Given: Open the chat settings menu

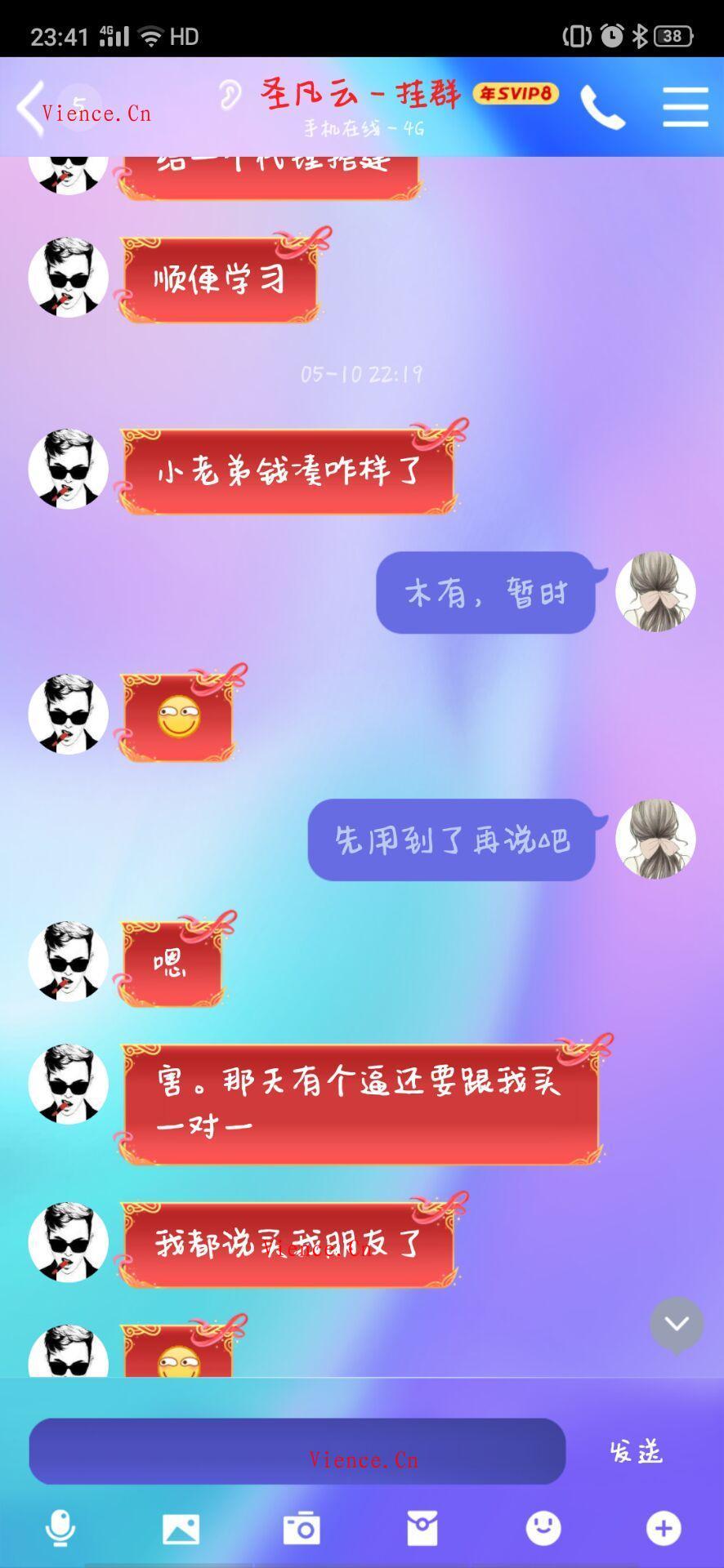Looking at the screenshot, I should coord(685,108).
